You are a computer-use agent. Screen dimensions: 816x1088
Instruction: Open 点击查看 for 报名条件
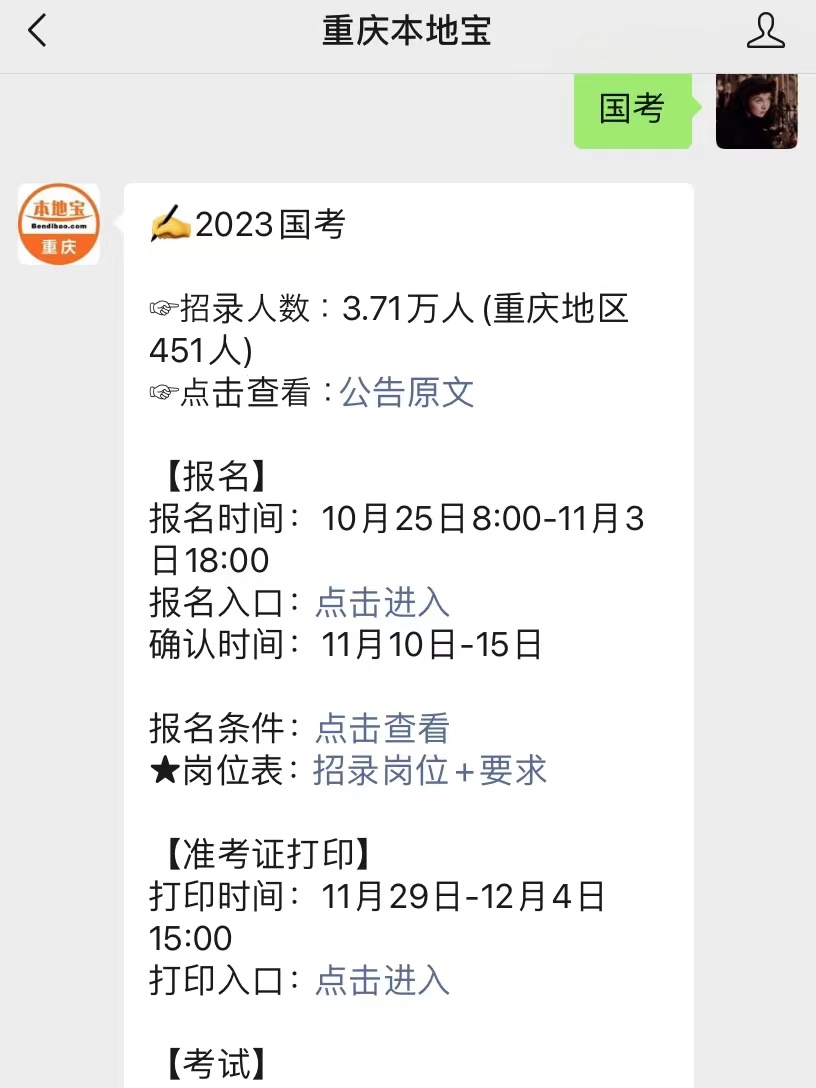point(382,728)
